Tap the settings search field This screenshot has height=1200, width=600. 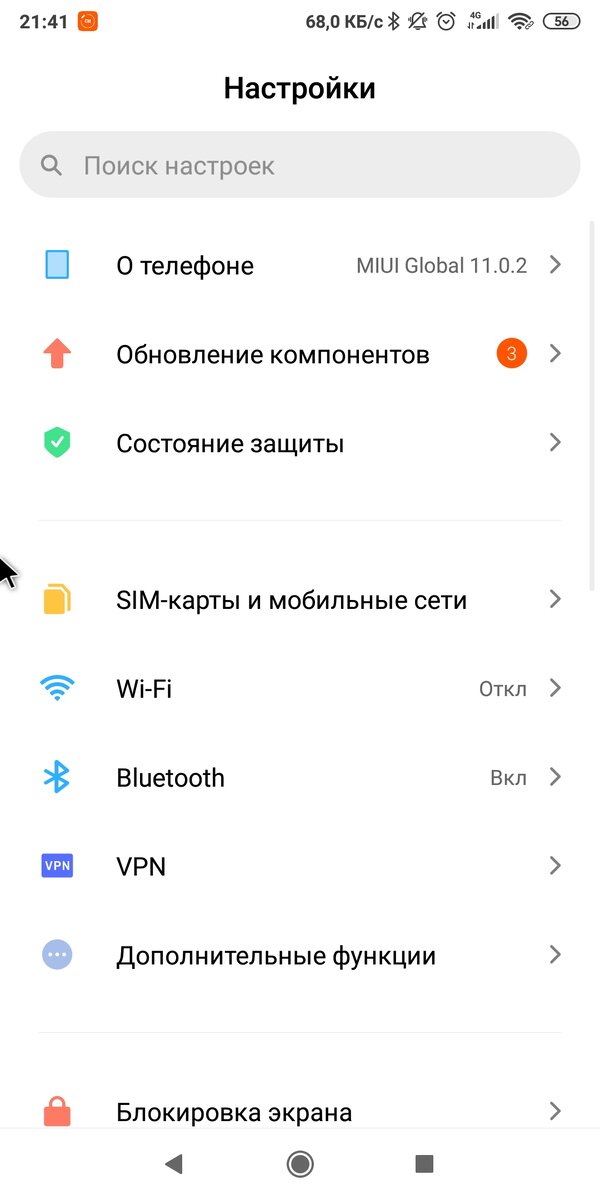(x=300, y=165)
